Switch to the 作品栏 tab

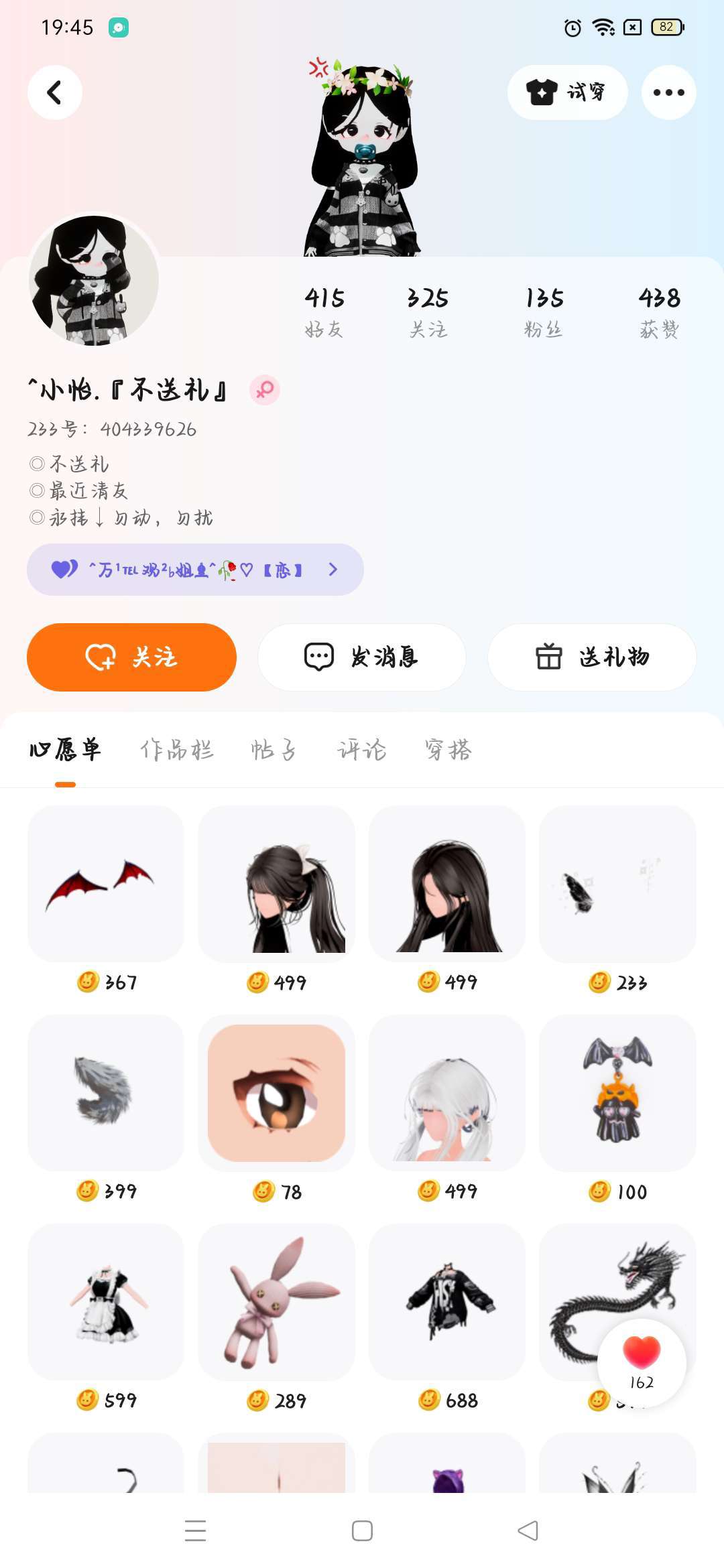[x=177, y=749]
